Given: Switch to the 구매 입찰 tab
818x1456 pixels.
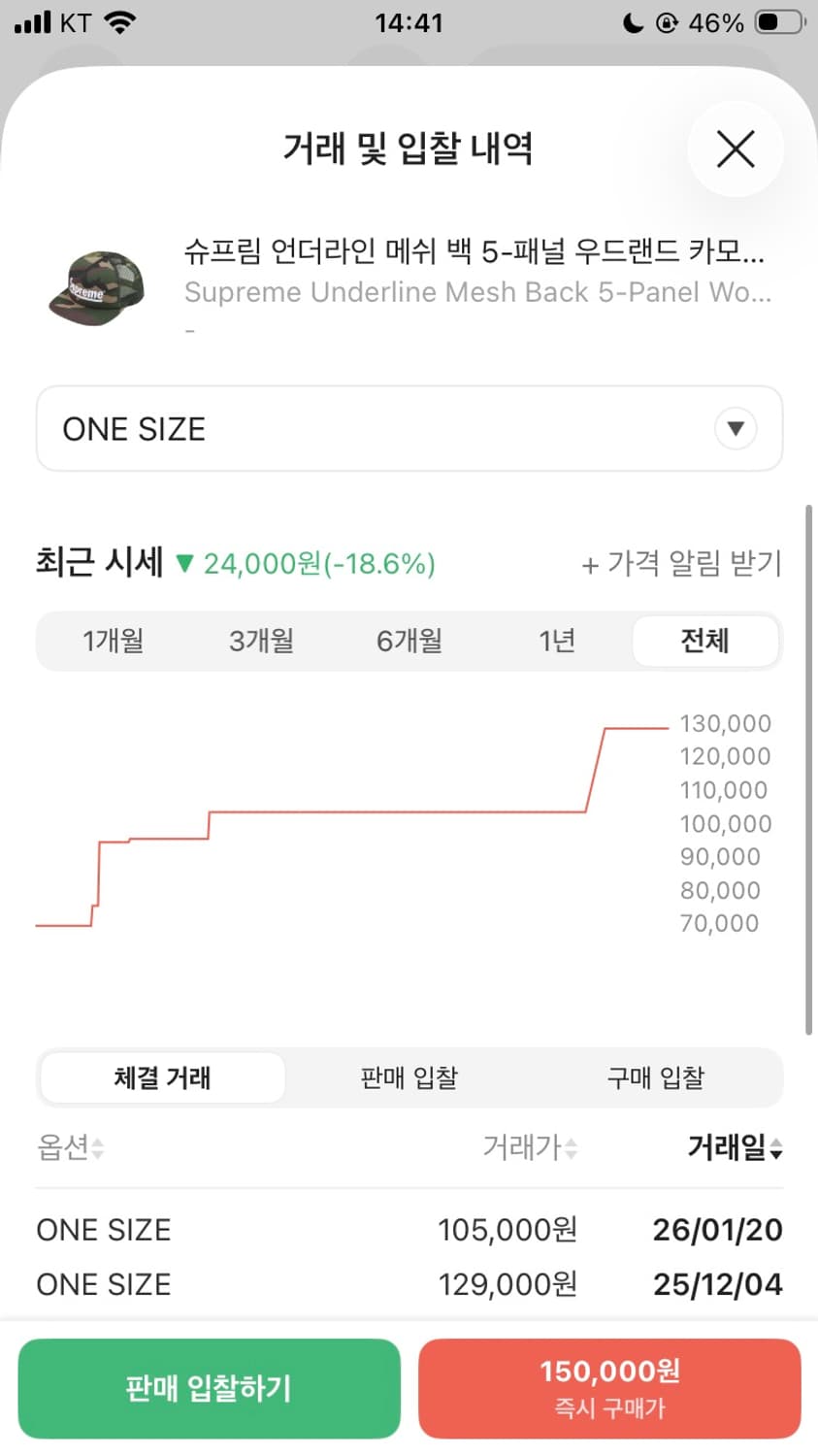Looking at the screenshot, I should point(656,1077).
